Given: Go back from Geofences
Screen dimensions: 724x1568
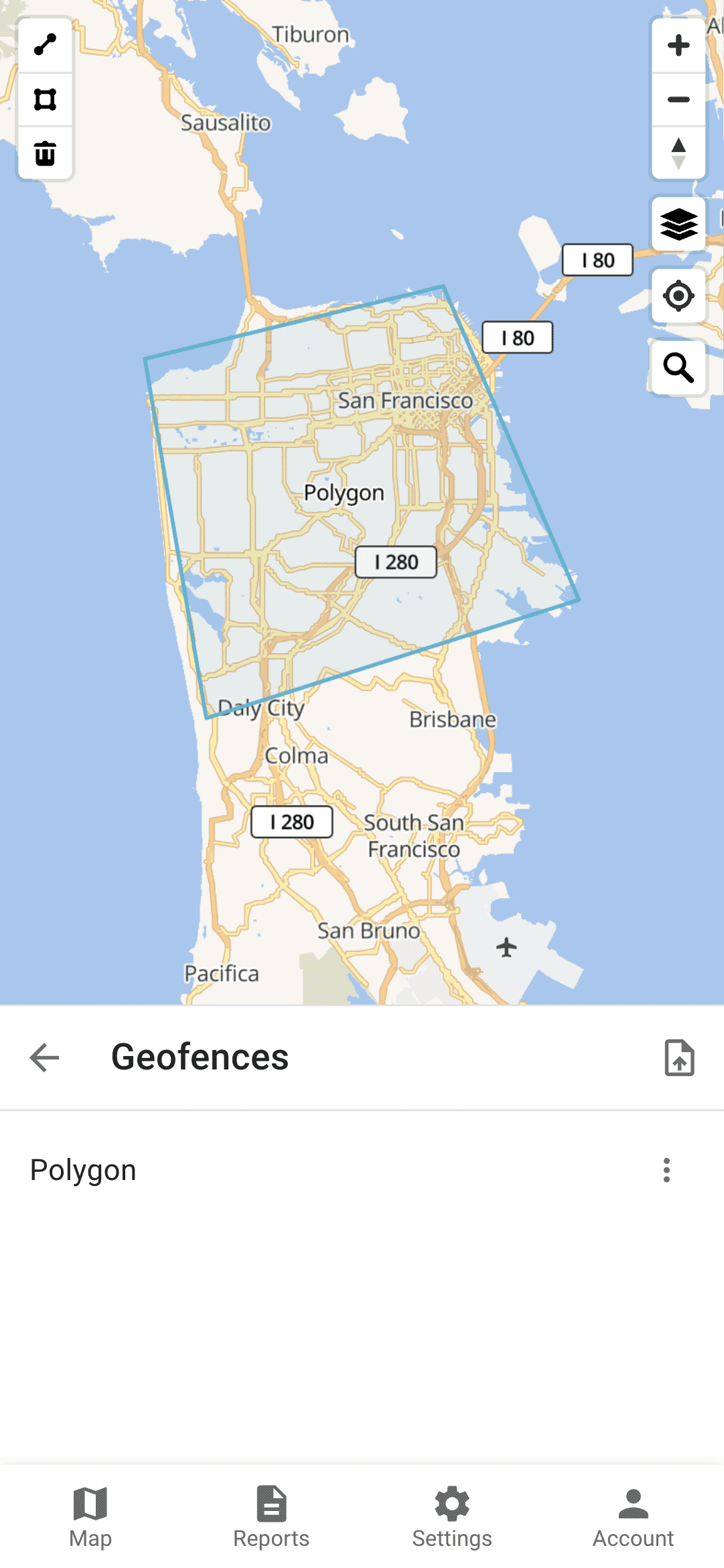Looking at the screenshot, I should [45, 1057].
